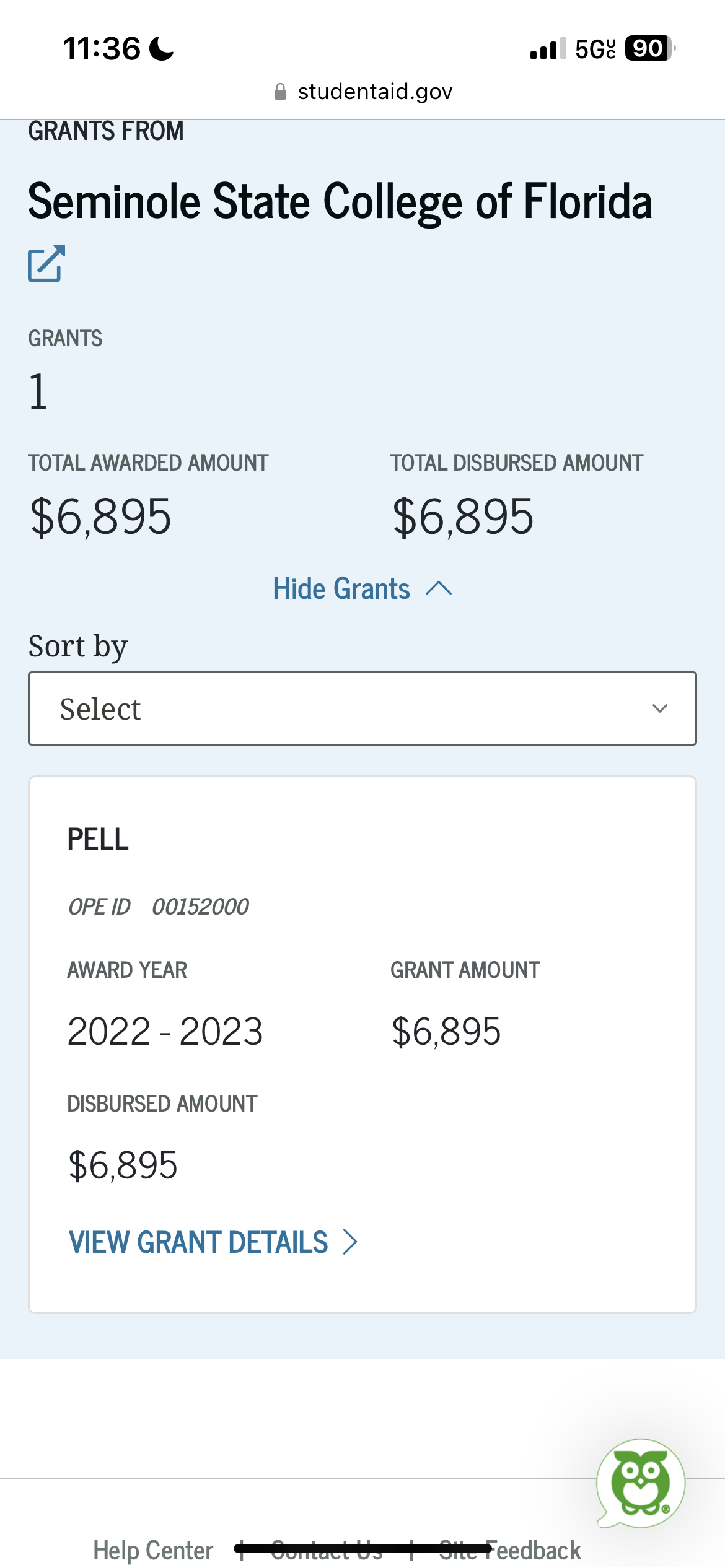Open Seminole State College external link icon

click(46, 264)
